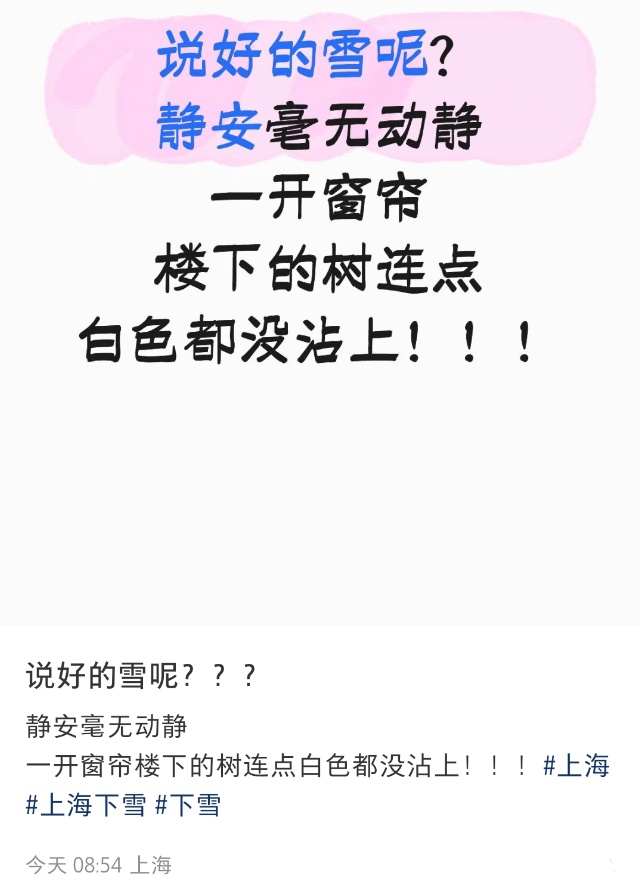Open the #上海下雪 hashtag link
640x895 pixels.
pos(86,805)
